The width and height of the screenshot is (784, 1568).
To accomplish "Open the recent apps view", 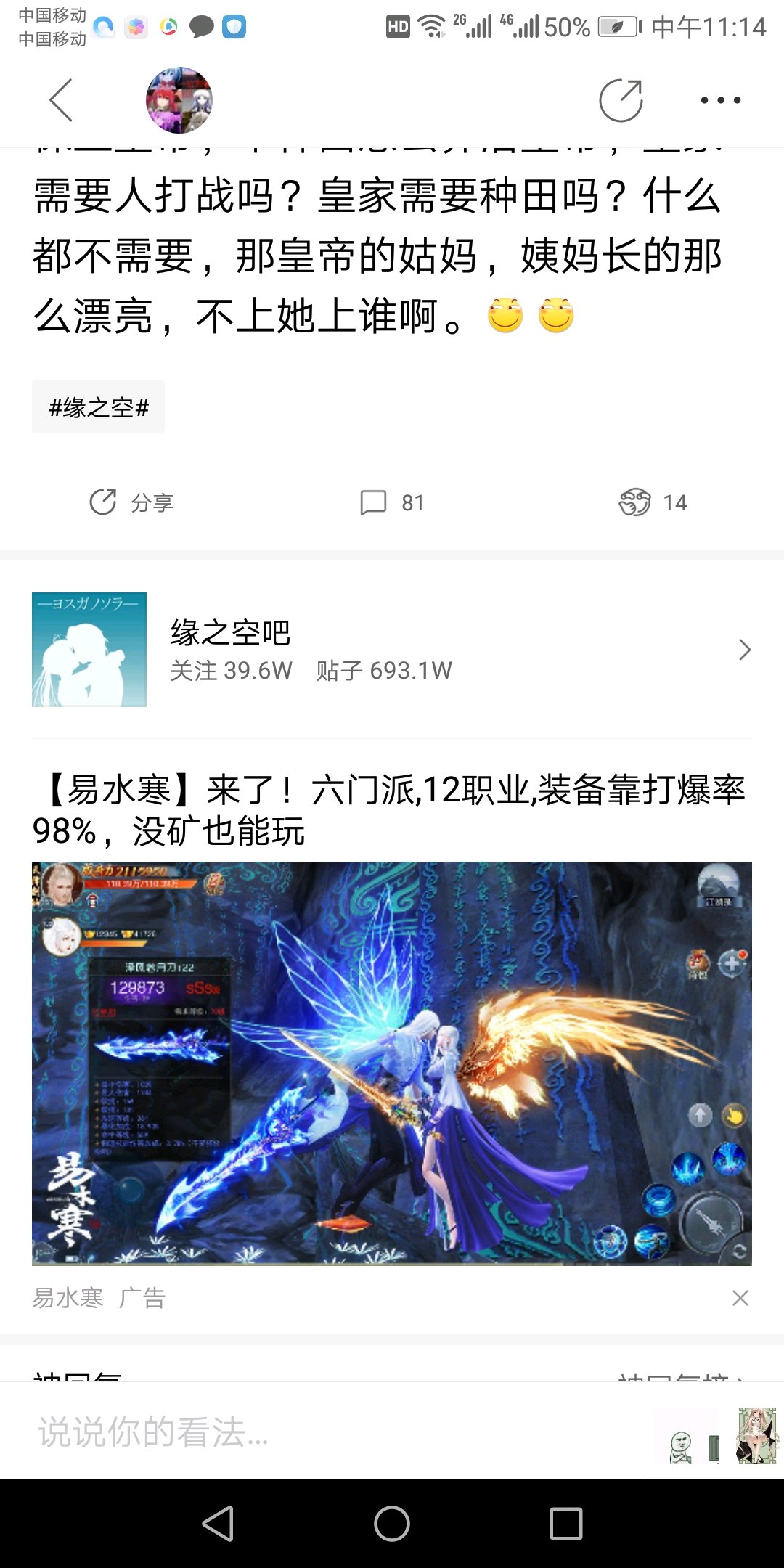I will click(x=566, y=1523).
